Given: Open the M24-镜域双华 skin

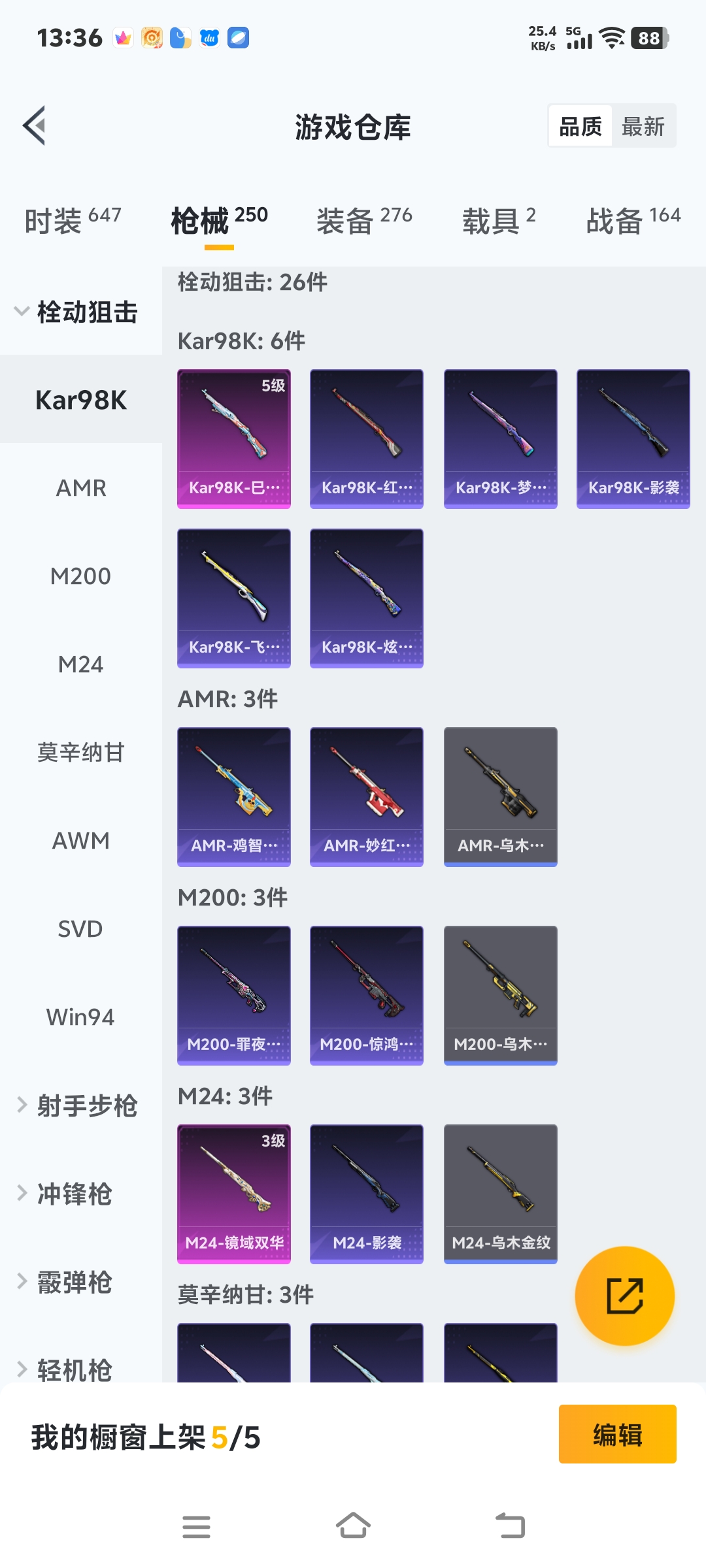Looking at the screenshot, I should (x=234, y=1194).
